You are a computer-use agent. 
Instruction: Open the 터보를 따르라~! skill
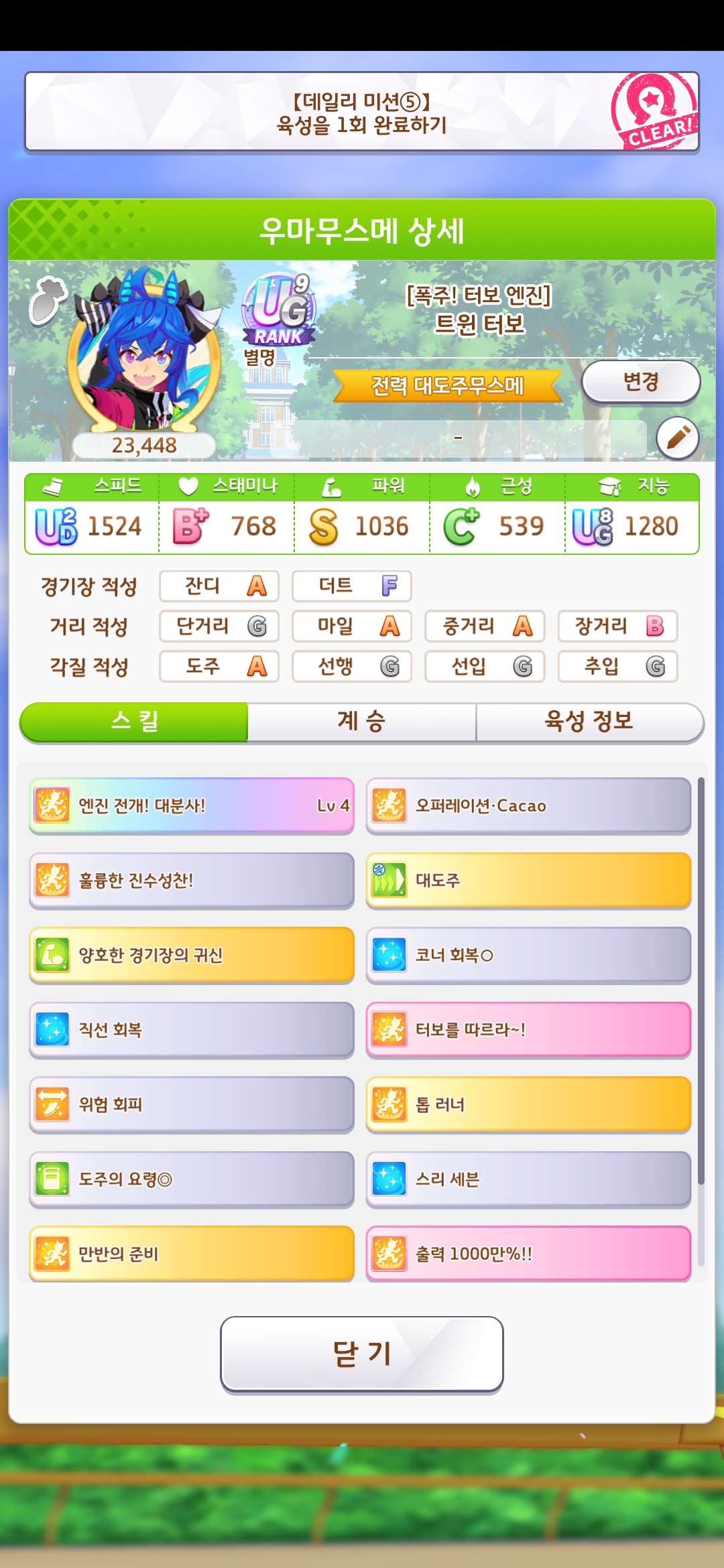[x=528, y=1030]
